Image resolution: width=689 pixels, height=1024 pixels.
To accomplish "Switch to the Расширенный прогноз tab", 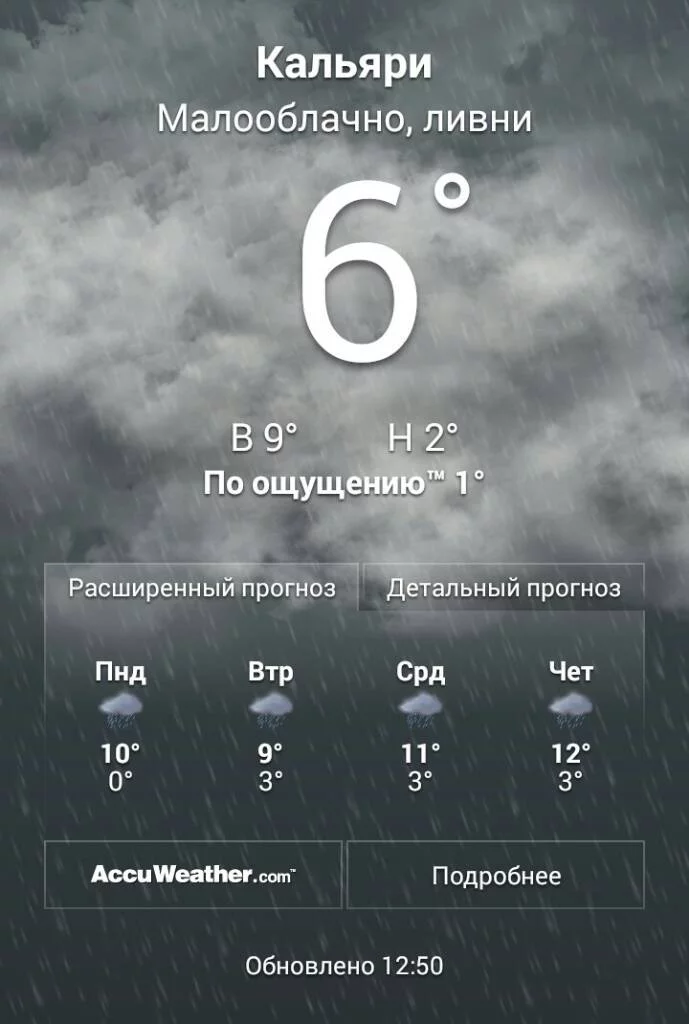I will (x=201, y=588).
